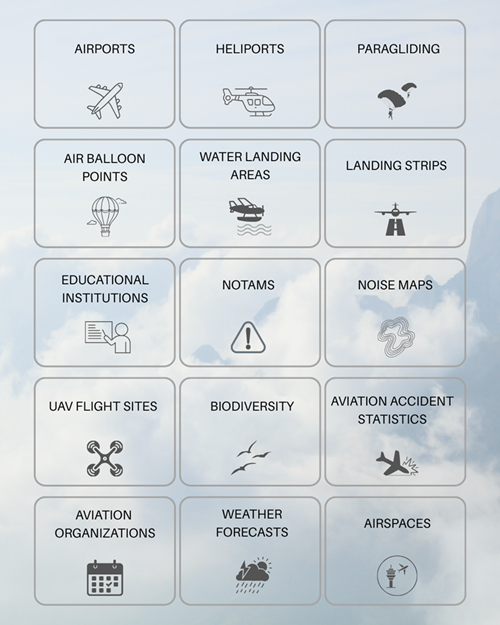The height and width of the screenshot is (625, 500).
Task: Check the Weather Forecasts card
Action: [250, 551]
